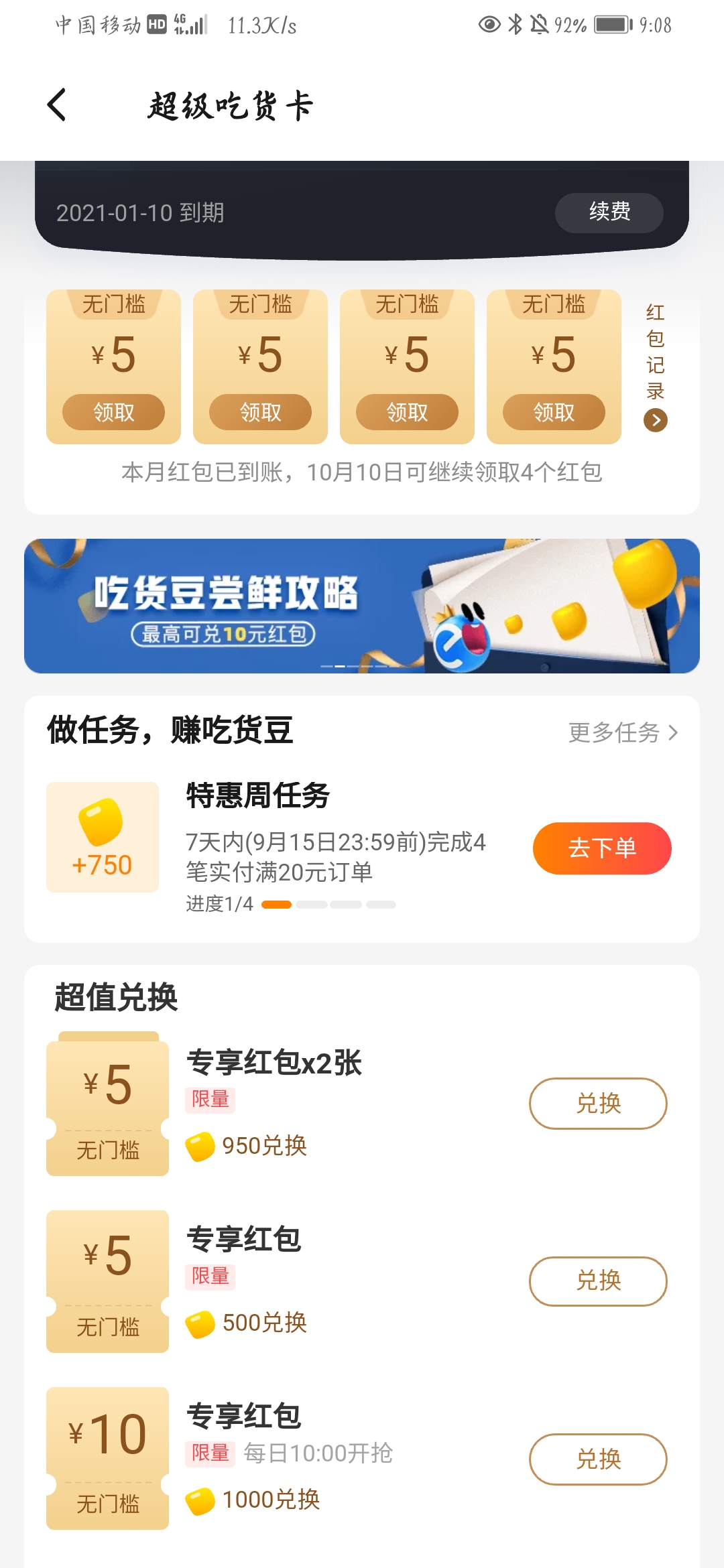Claim the fourth ¥5 无门槛 red packet
724x1568 pixels.
(x=554, y=412)
